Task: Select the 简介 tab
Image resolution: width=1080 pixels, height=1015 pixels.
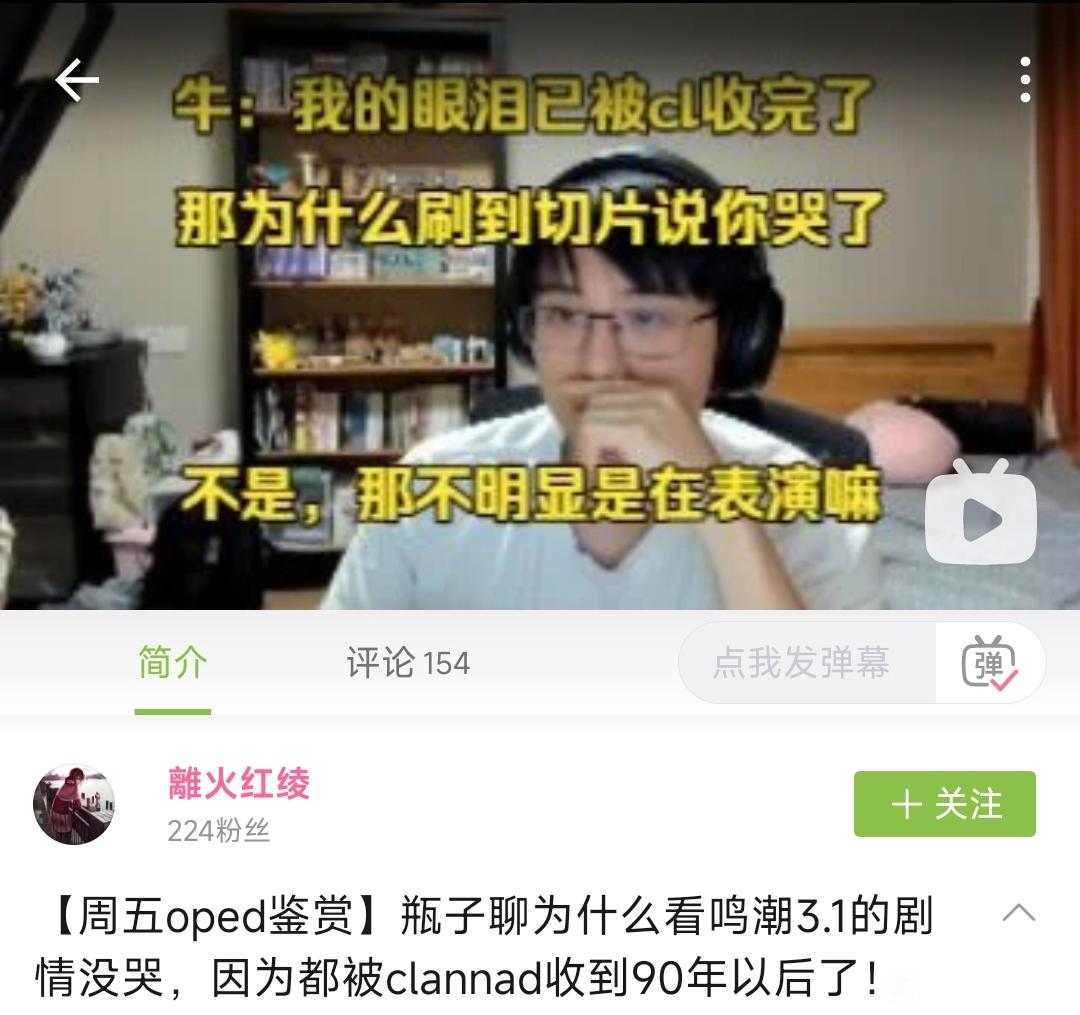Action: [x=172, y=663]
